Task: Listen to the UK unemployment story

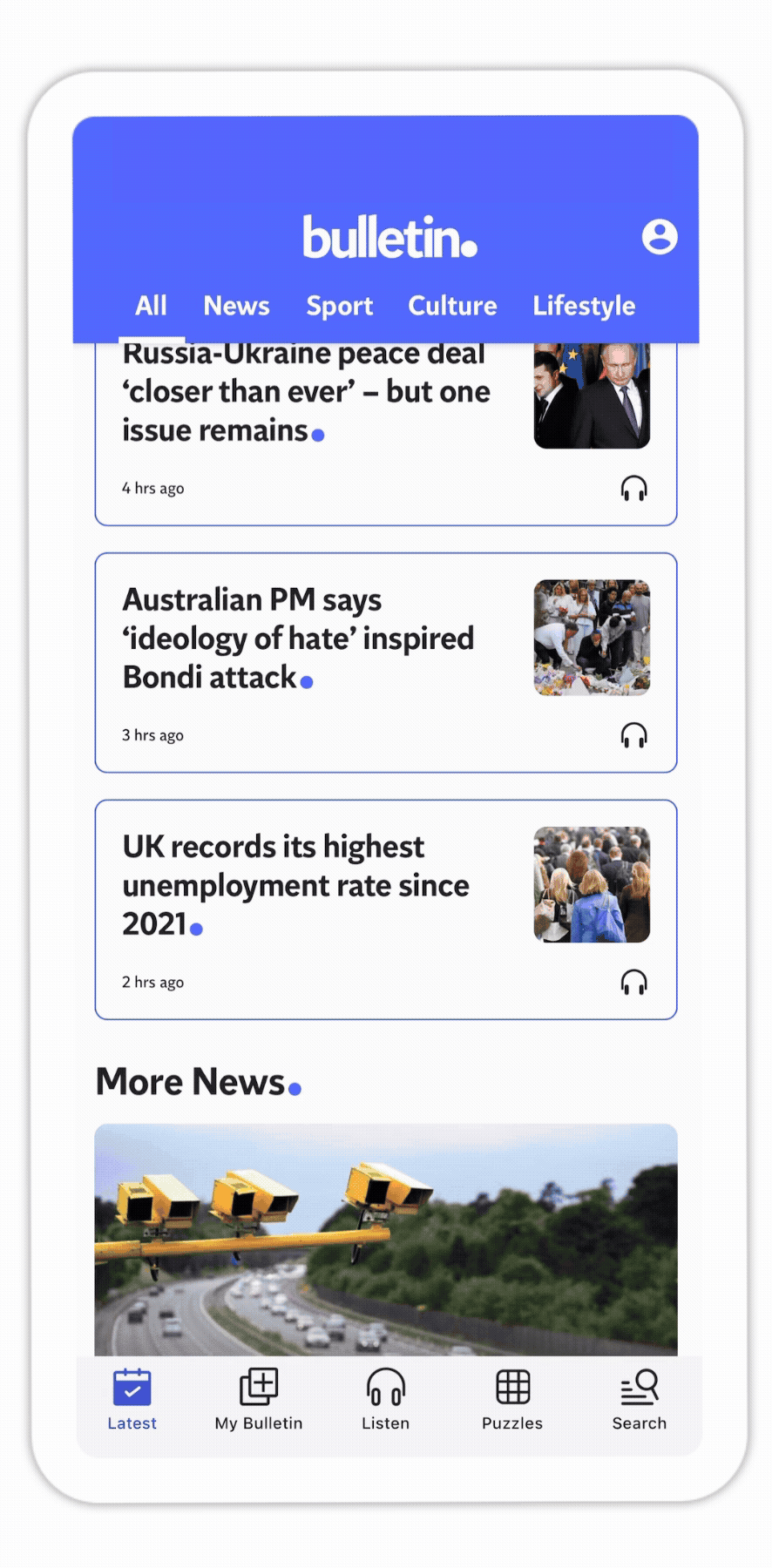Action: (633, 983)
